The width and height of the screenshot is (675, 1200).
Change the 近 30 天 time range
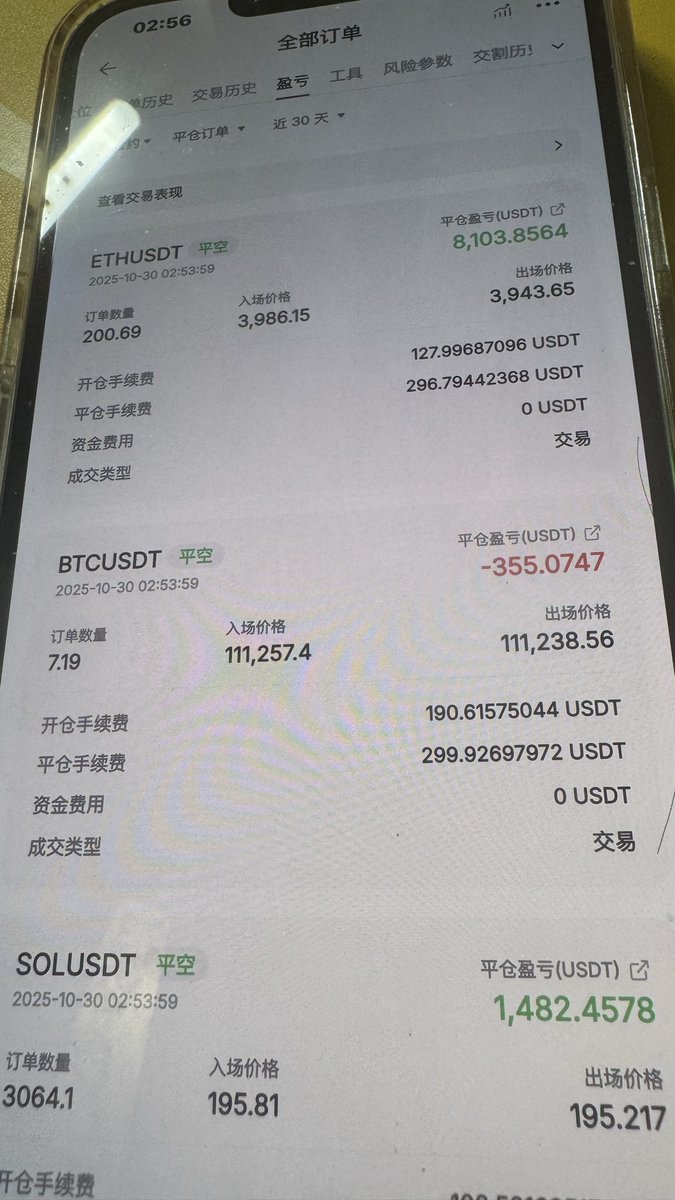point(309,119)
